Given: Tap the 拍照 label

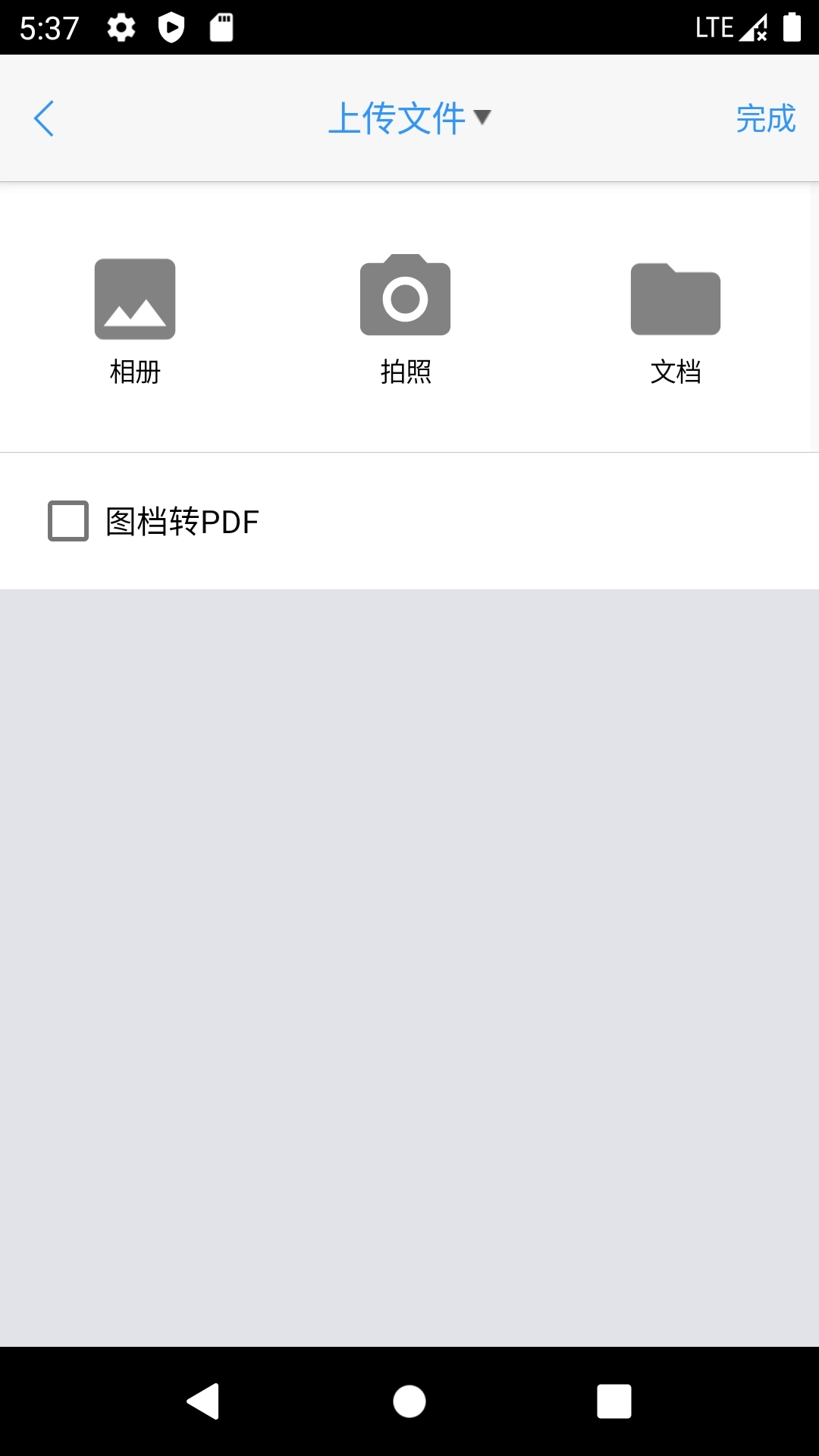Looking at the screenshot, I should point(405,371).
